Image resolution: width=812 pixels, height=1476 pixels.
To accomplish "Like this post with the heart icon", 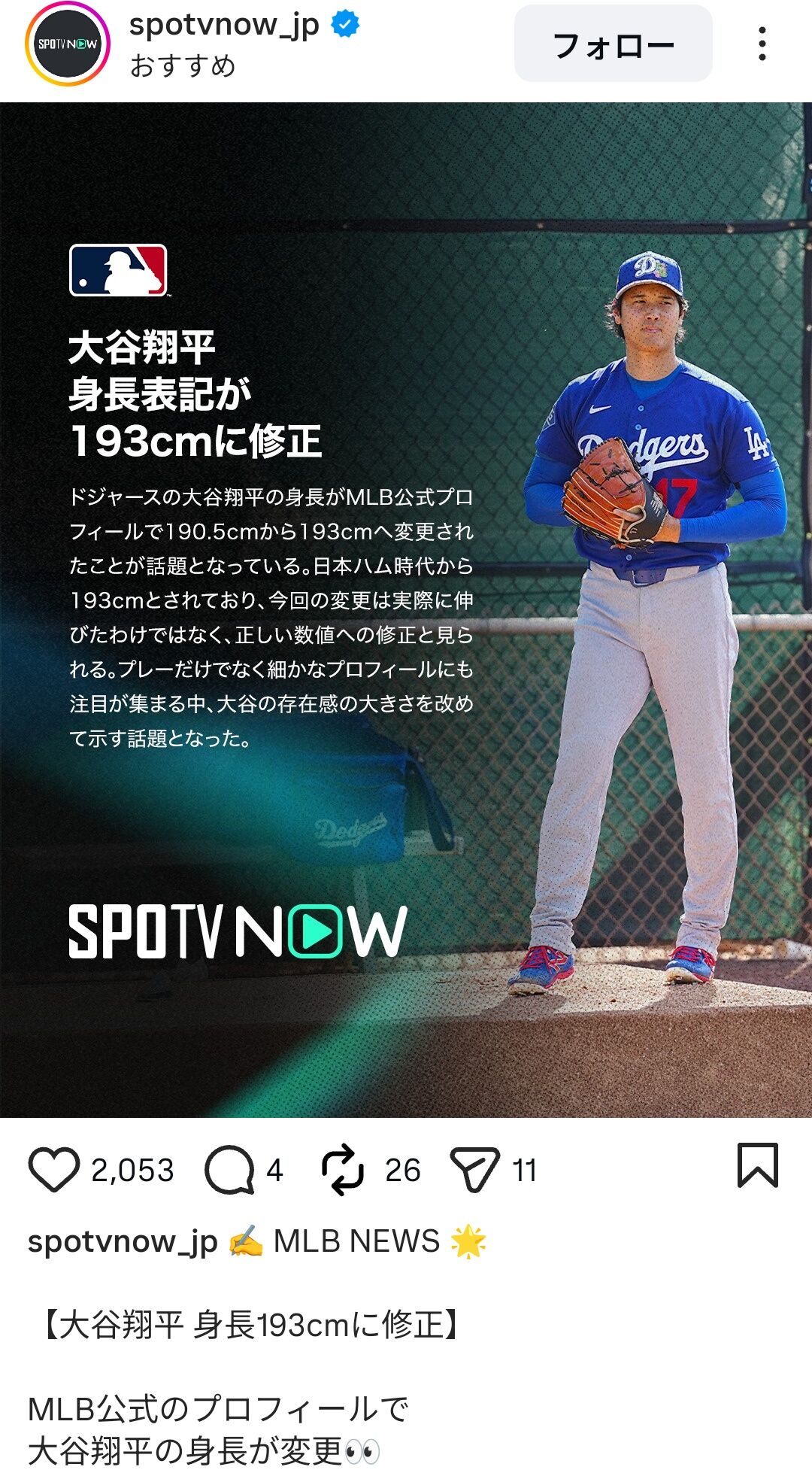I will click(x=54, y=1170).
